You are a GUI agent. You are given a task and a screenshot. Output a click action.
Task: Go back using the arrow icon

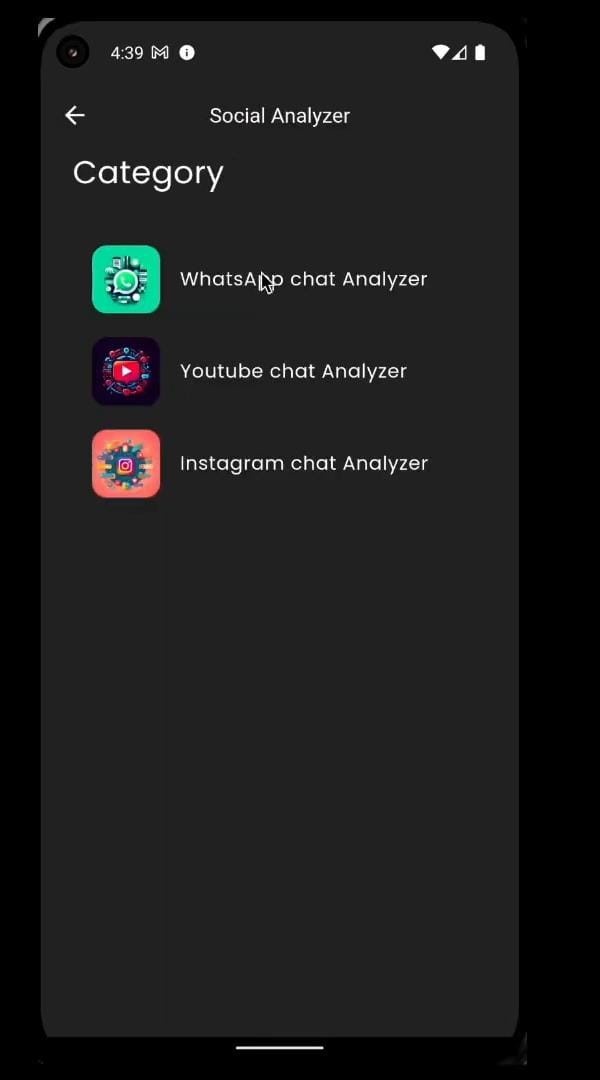tap(75, 116)
